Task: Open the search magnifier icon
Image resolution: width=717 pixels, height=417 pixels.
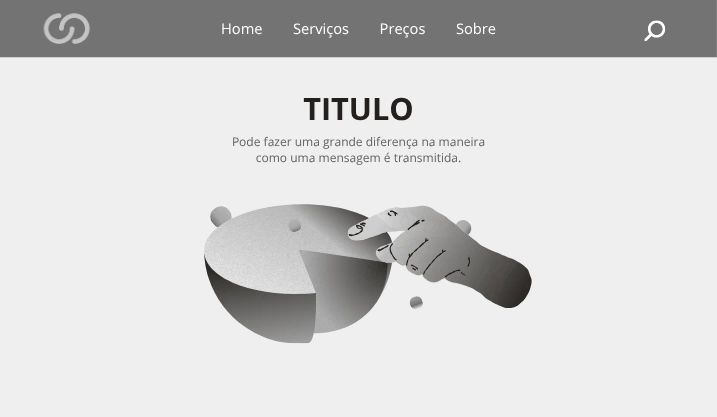Action: tap(654, 31)
